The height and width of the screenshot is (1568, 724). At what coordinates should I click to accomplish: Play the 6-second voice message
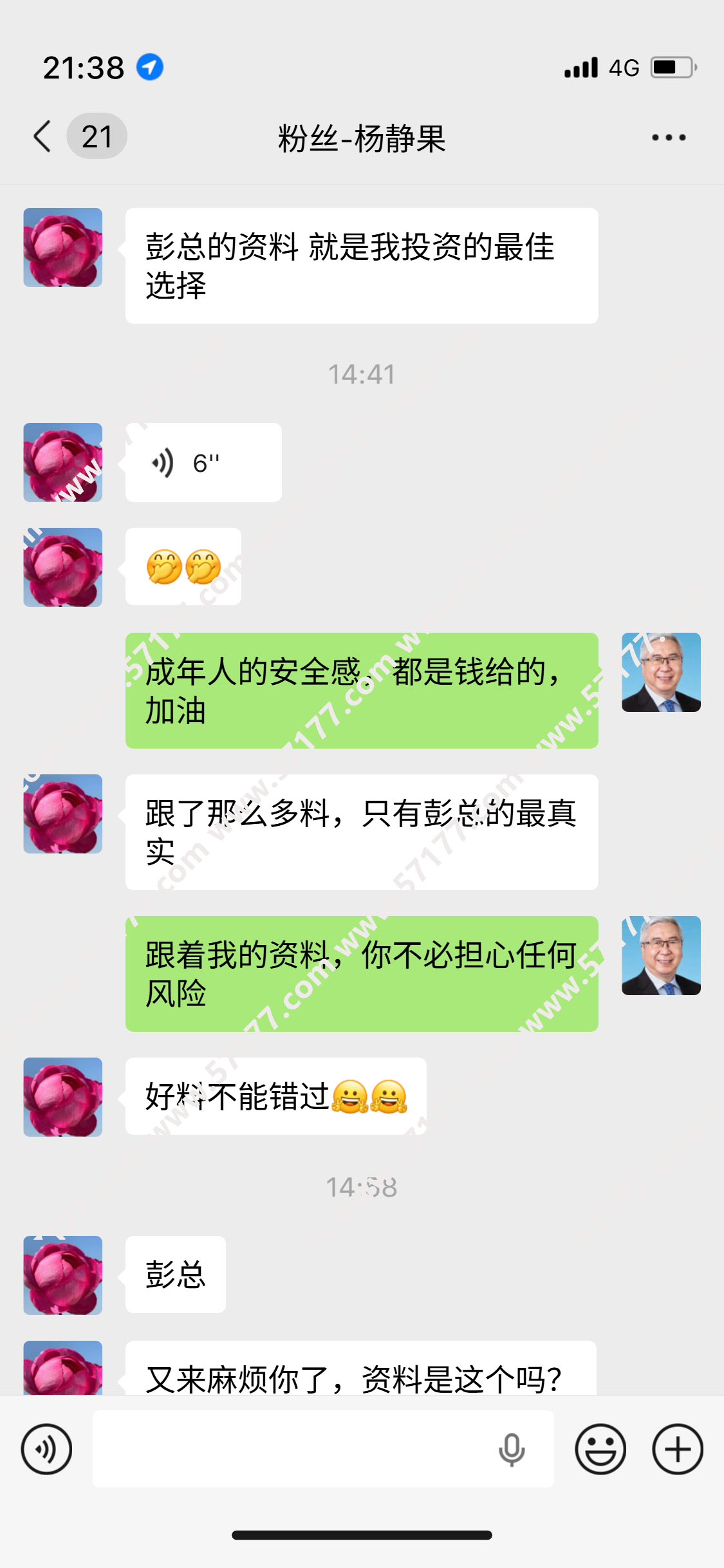click(203, 463)
